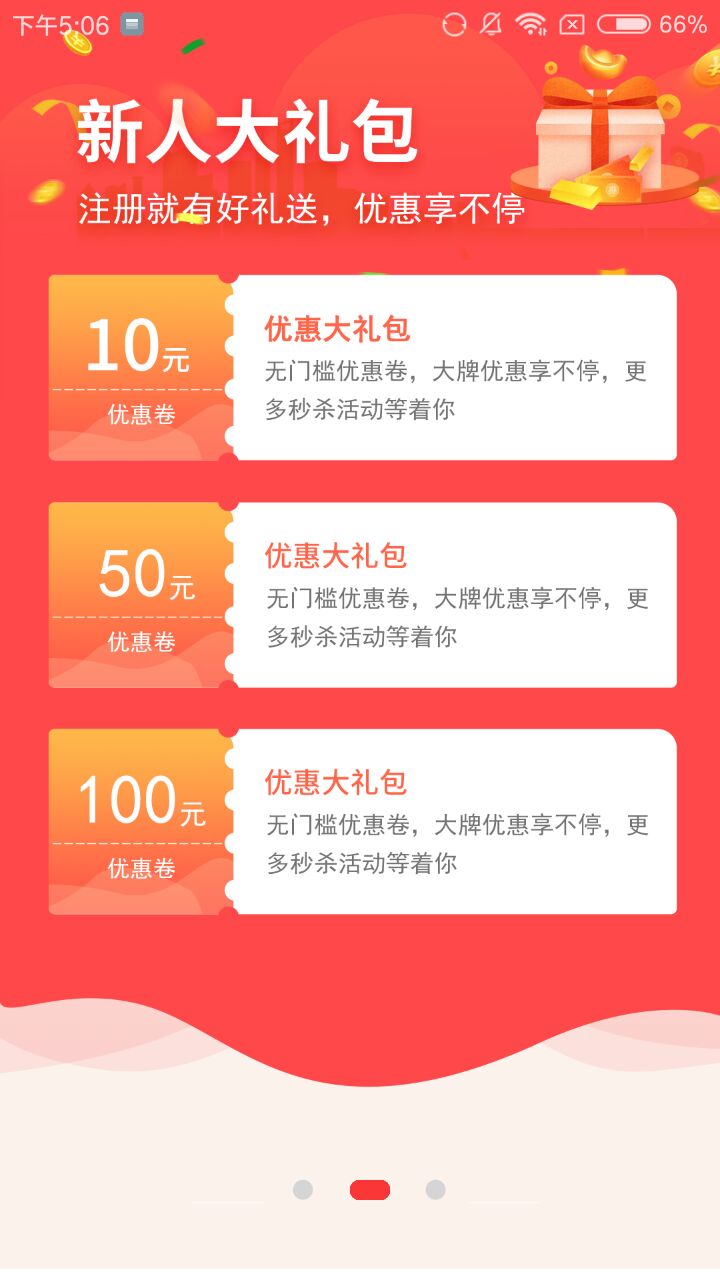Tap the sync status icon in status bar
Viewport: 720px width, 1280px height.
[x=455, y=23]
